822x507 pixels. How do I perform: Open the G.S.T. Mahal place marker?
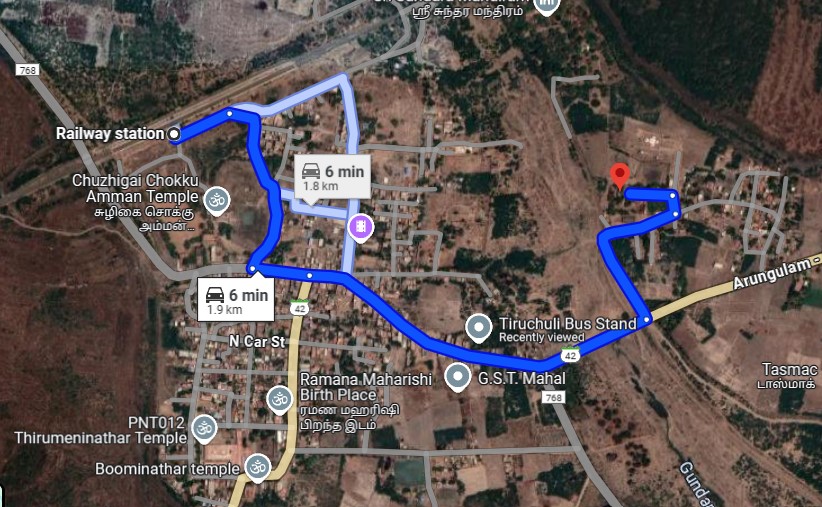coord(458,377)
